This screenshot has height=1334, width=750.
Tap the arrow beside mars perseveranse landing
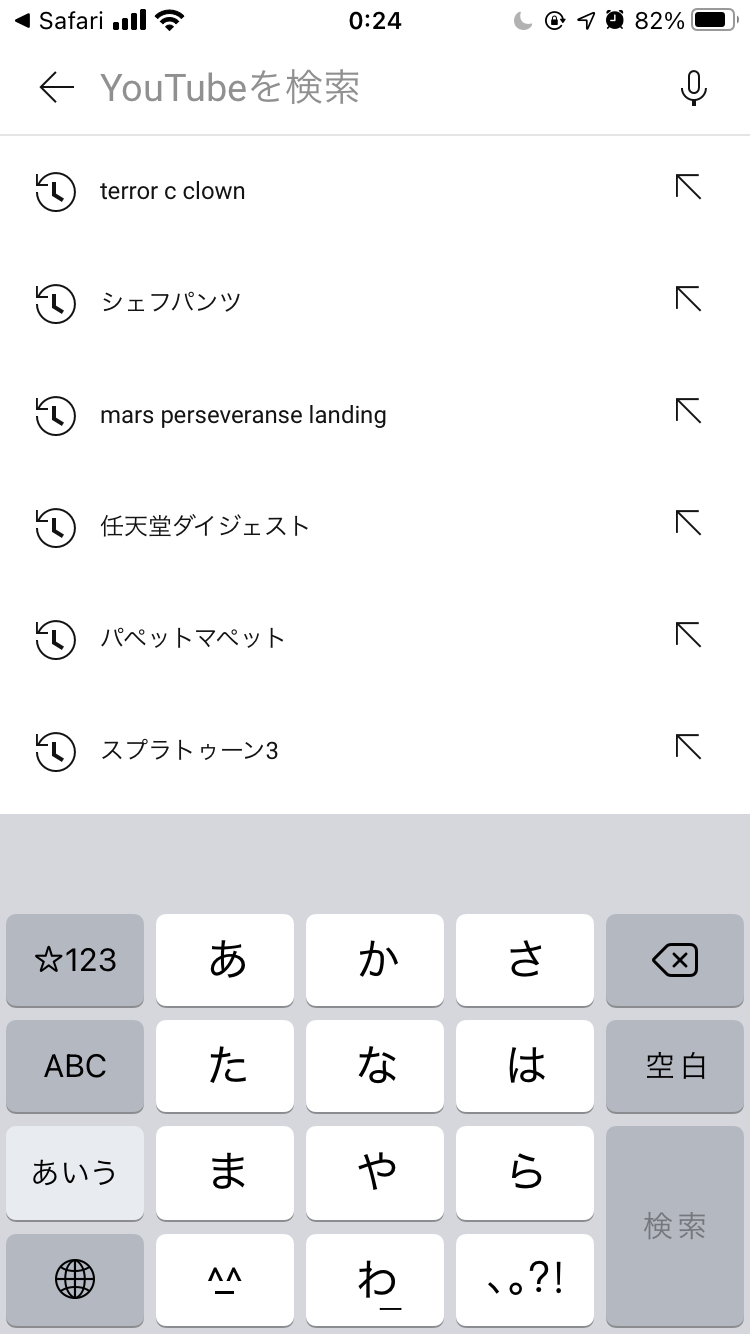[688, 411]
